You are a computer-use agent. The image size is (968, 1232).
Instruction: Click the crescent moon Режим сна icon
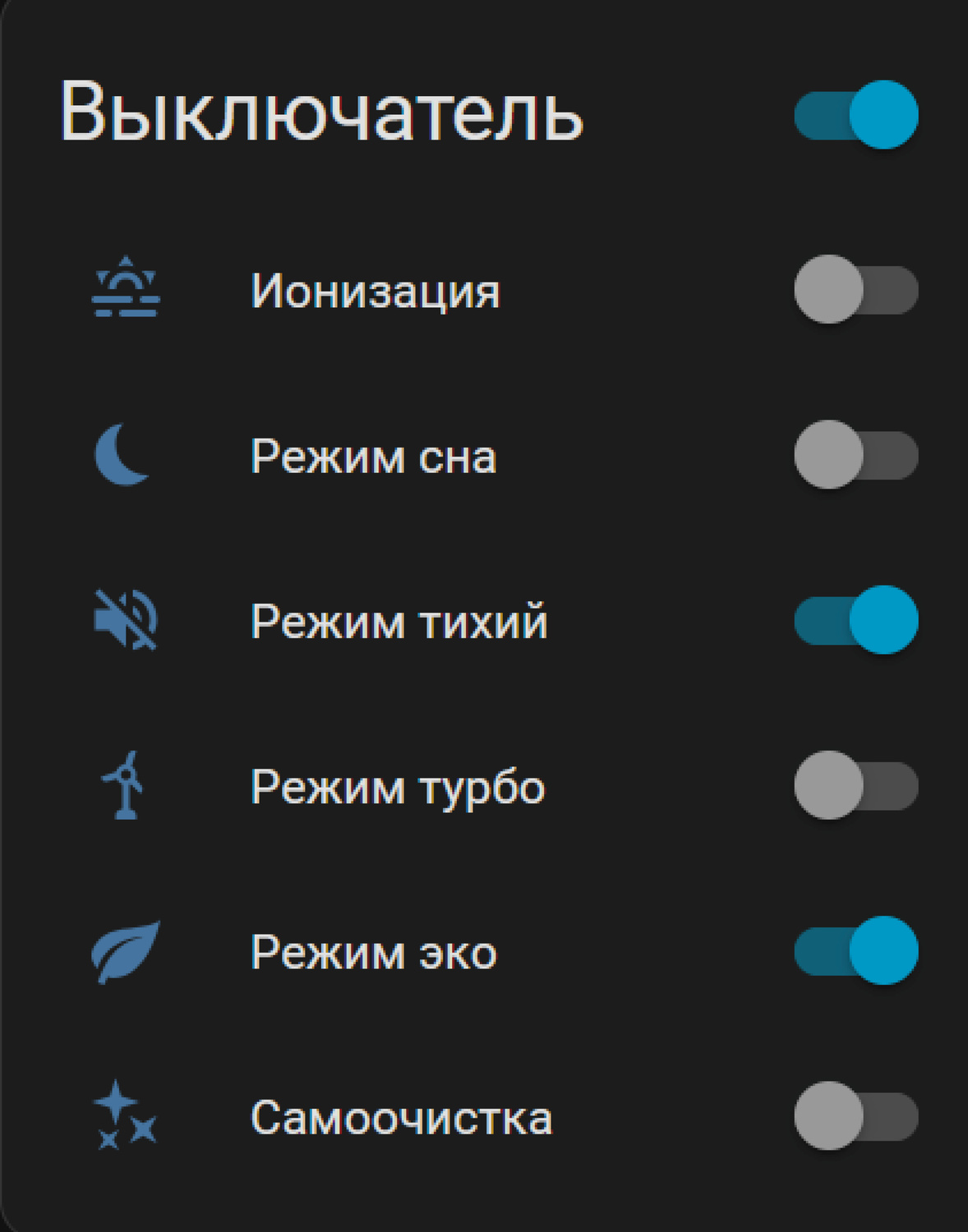tap(122, 454)
